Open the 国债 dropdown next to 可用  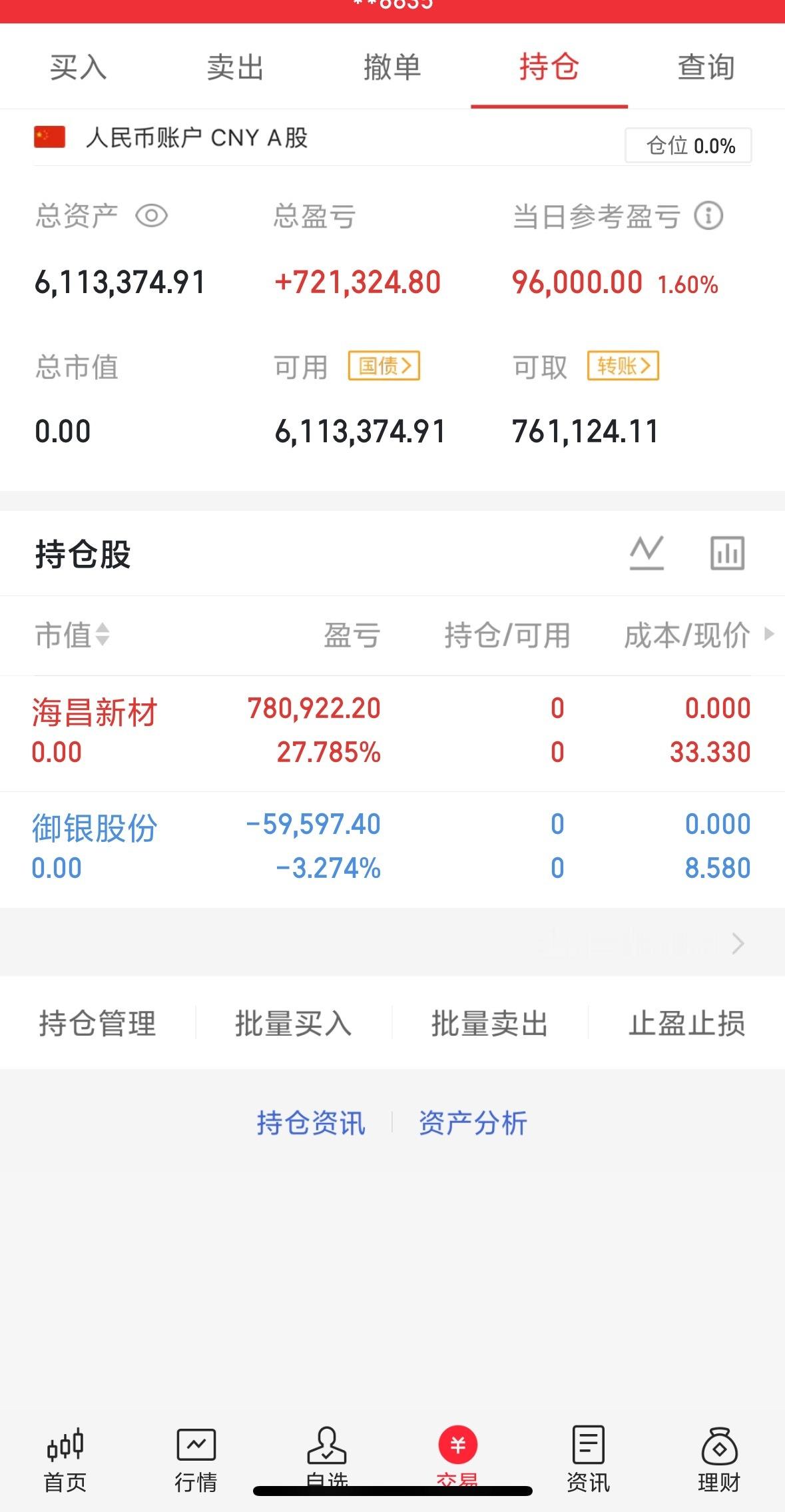[385, 366]
